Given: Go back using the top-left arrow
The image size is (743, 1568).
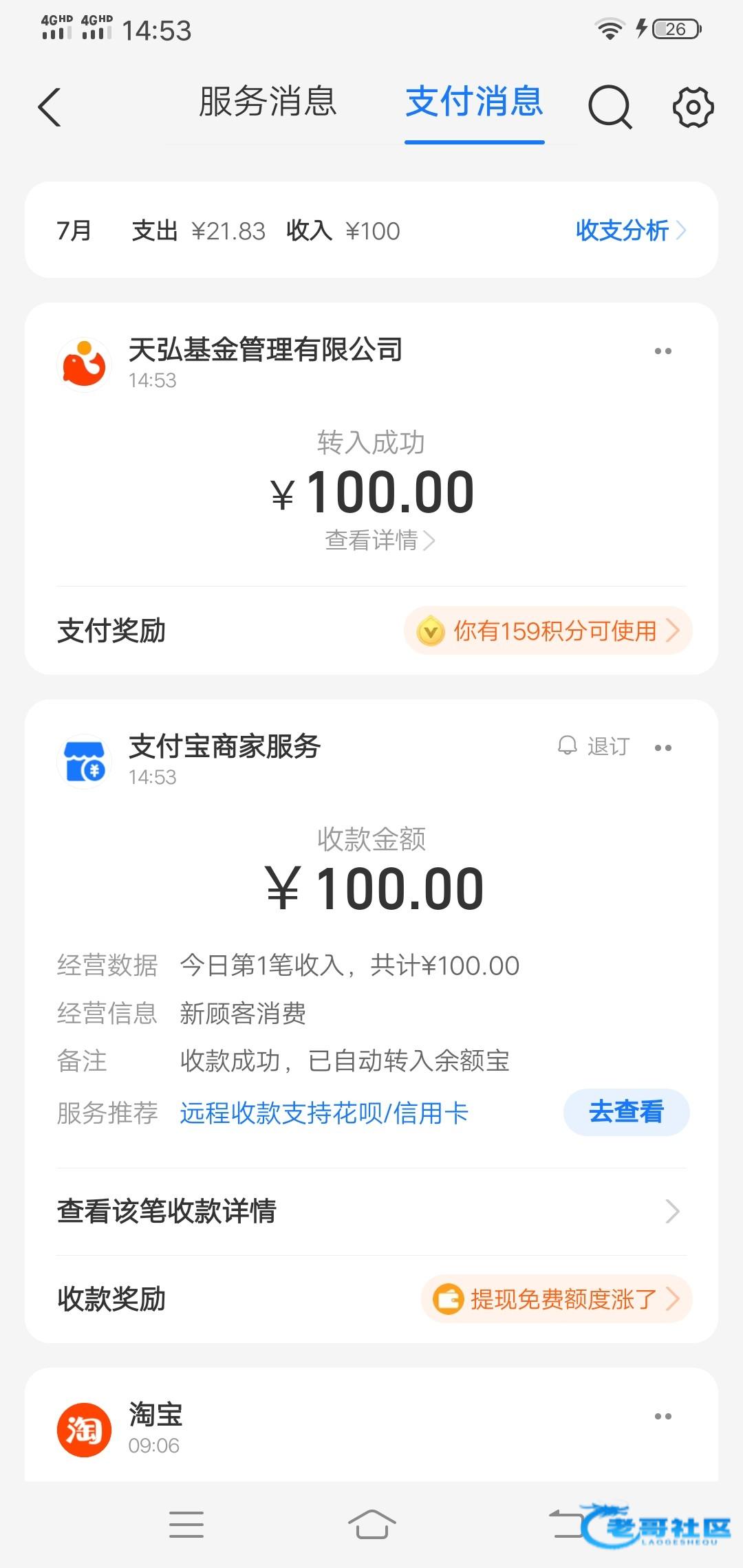Looking at the screenshot, I should tap(50, 107).
